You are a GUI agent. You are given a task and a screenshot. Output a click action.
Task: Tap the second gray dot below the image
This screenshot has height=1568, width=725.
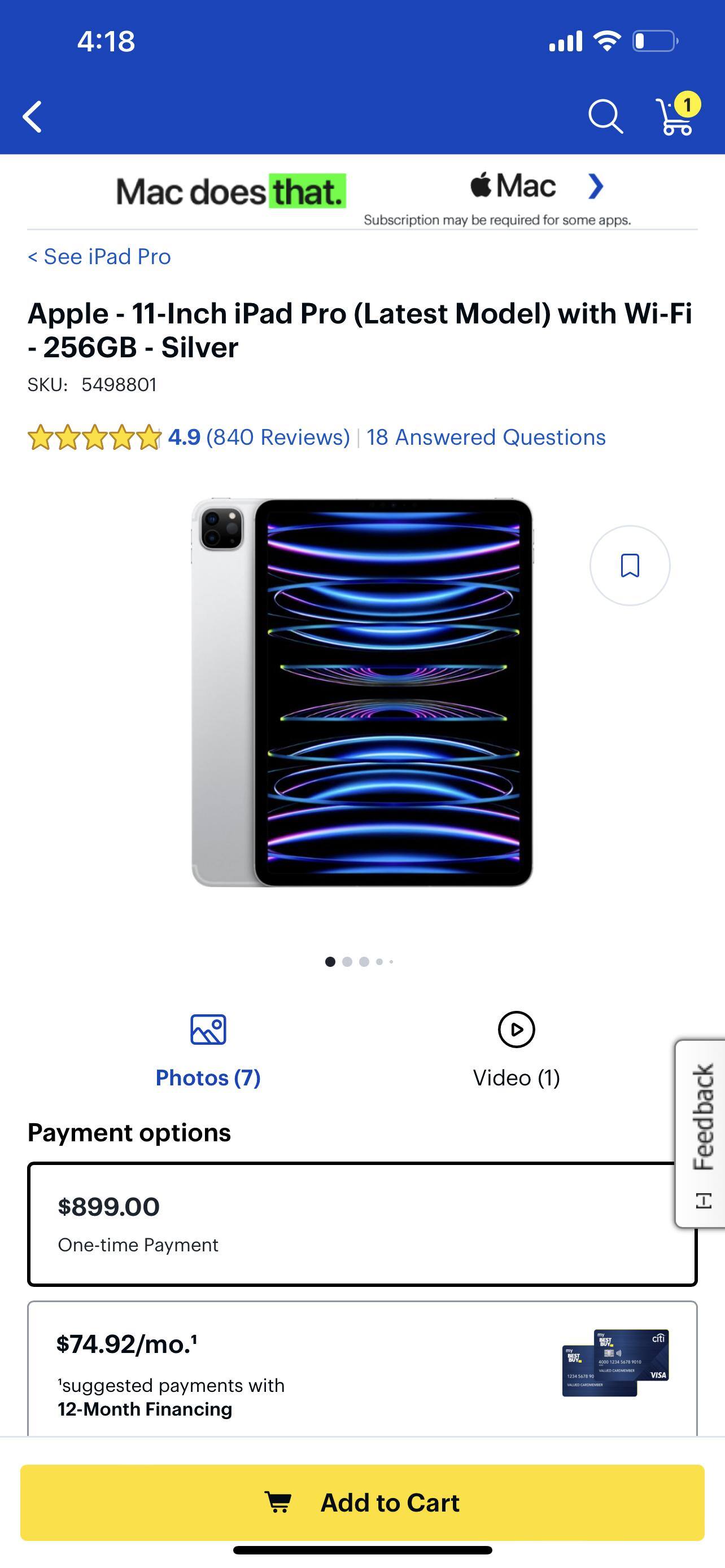click(x=348, y=961)
